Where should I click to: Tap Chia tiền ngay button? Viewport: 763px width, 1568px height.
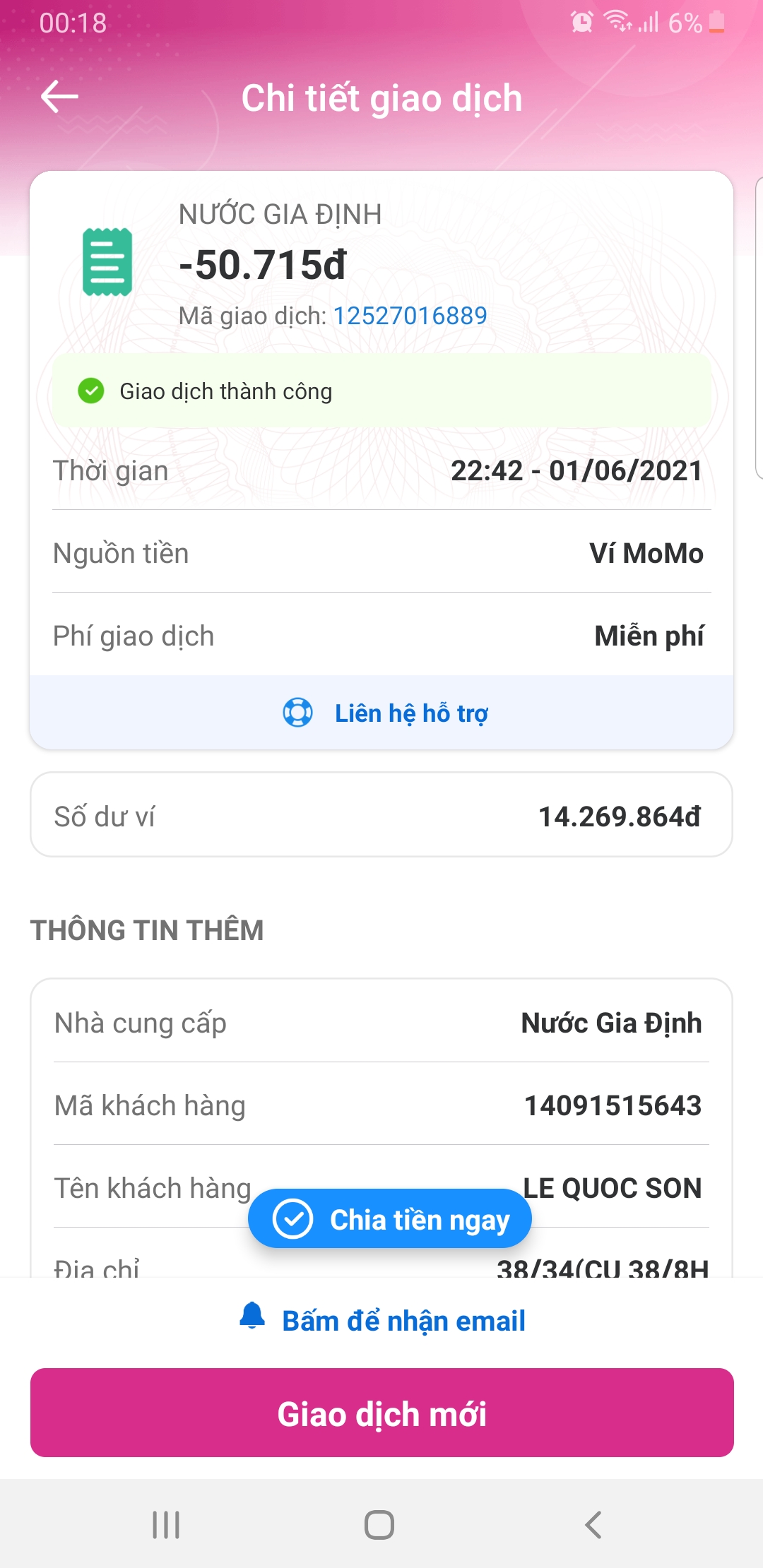[x=390, y=1219]
